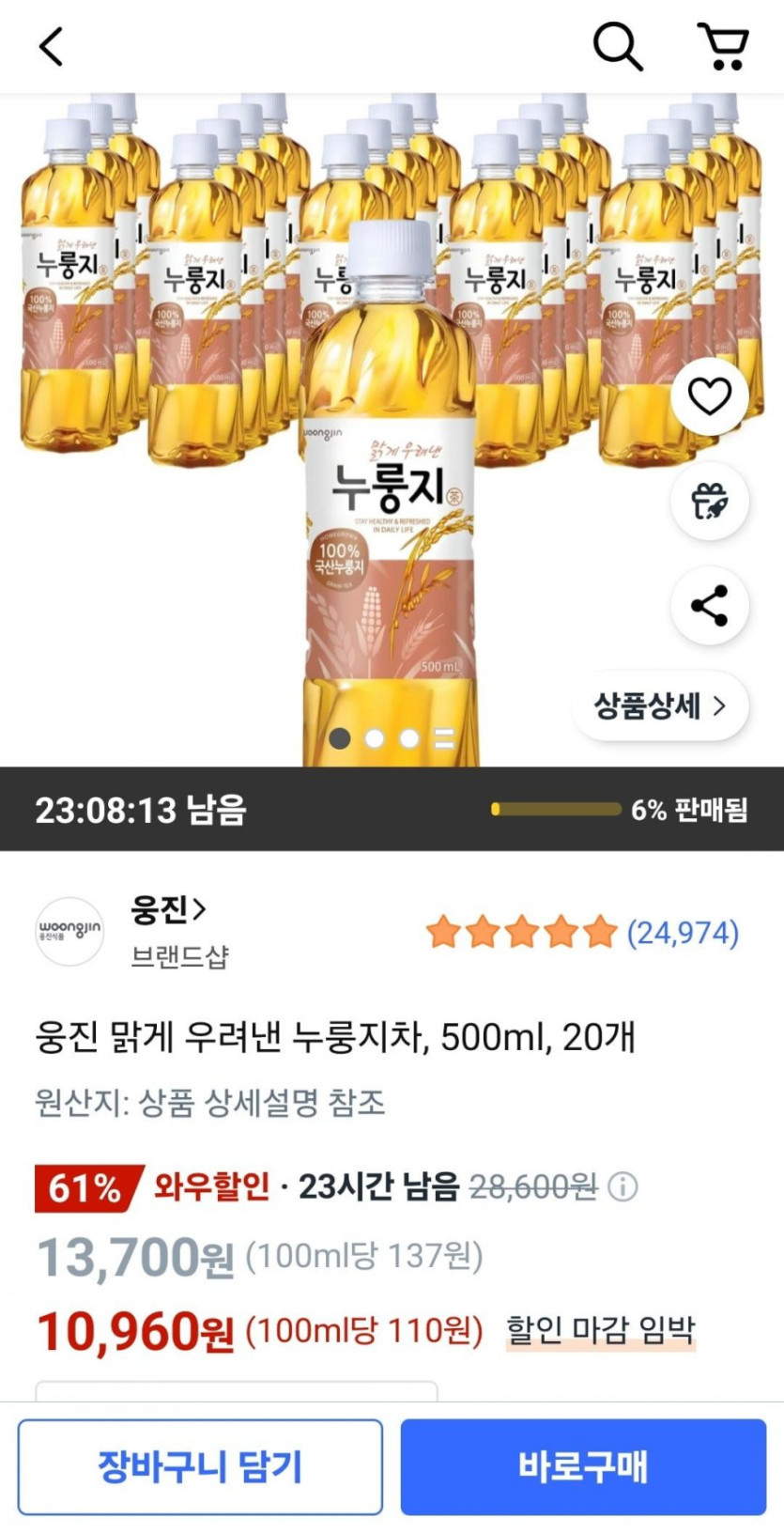Tap the gift icon

click(x=709, y=501)
